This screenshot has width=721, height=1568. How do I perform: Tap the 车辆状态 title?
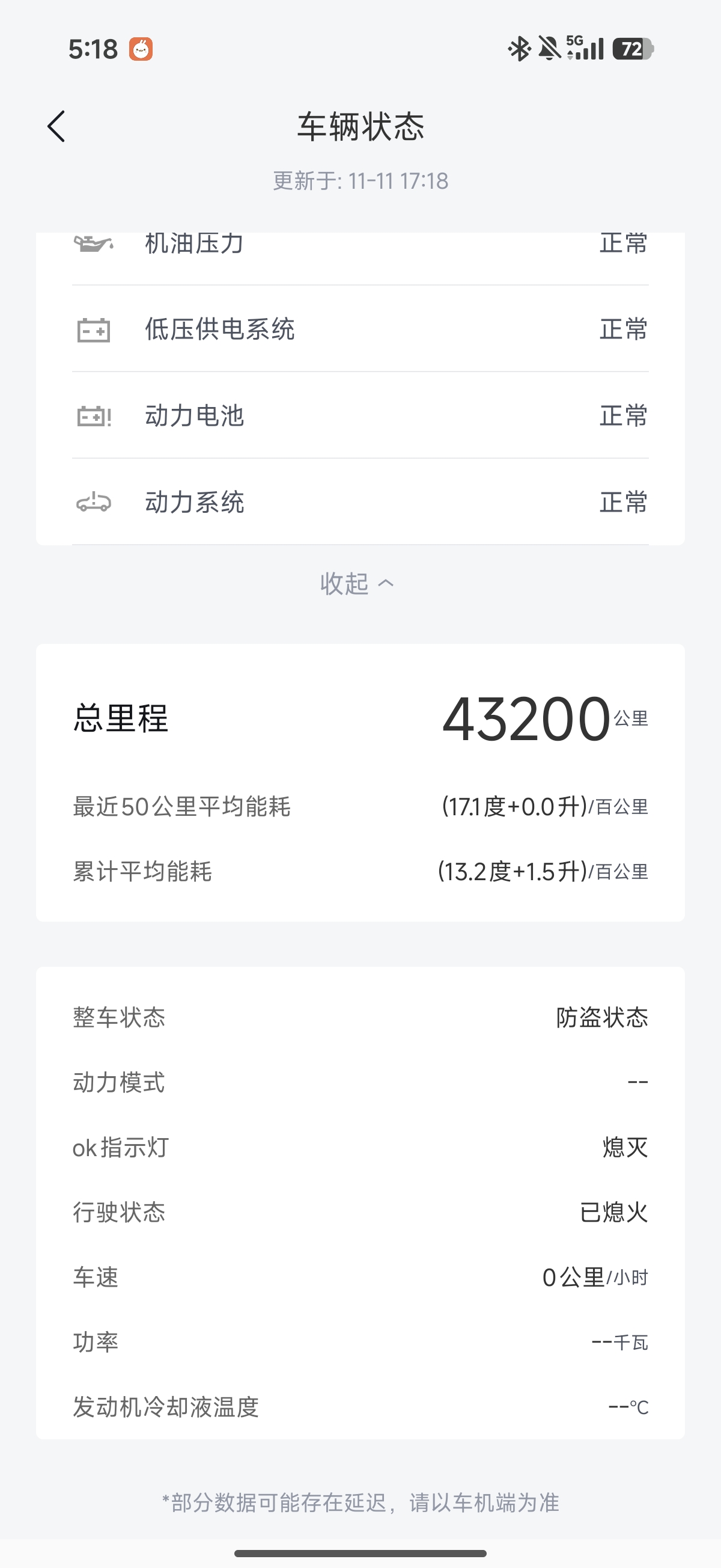(360, 128)
